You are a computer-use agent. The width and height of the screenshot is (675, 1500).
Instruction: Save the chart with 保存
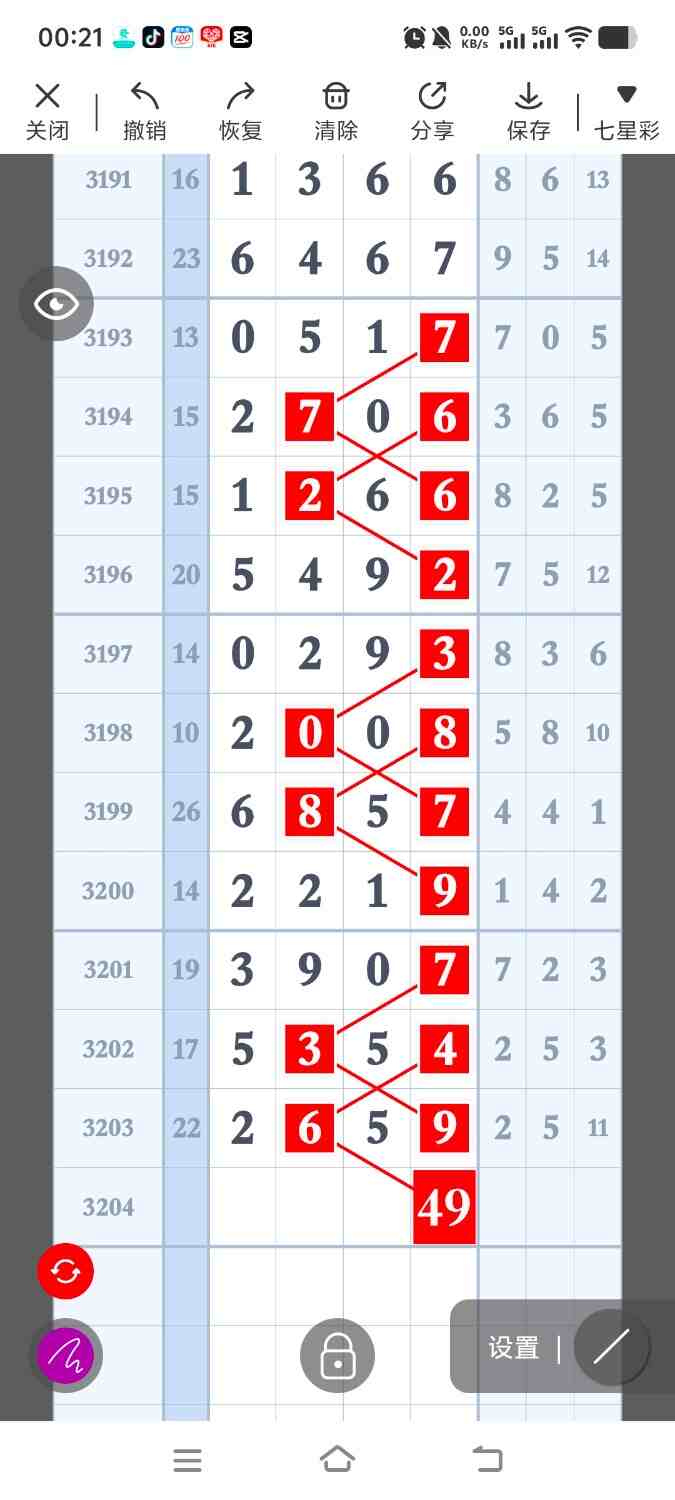pyautogui.click(x=528, y=112)
